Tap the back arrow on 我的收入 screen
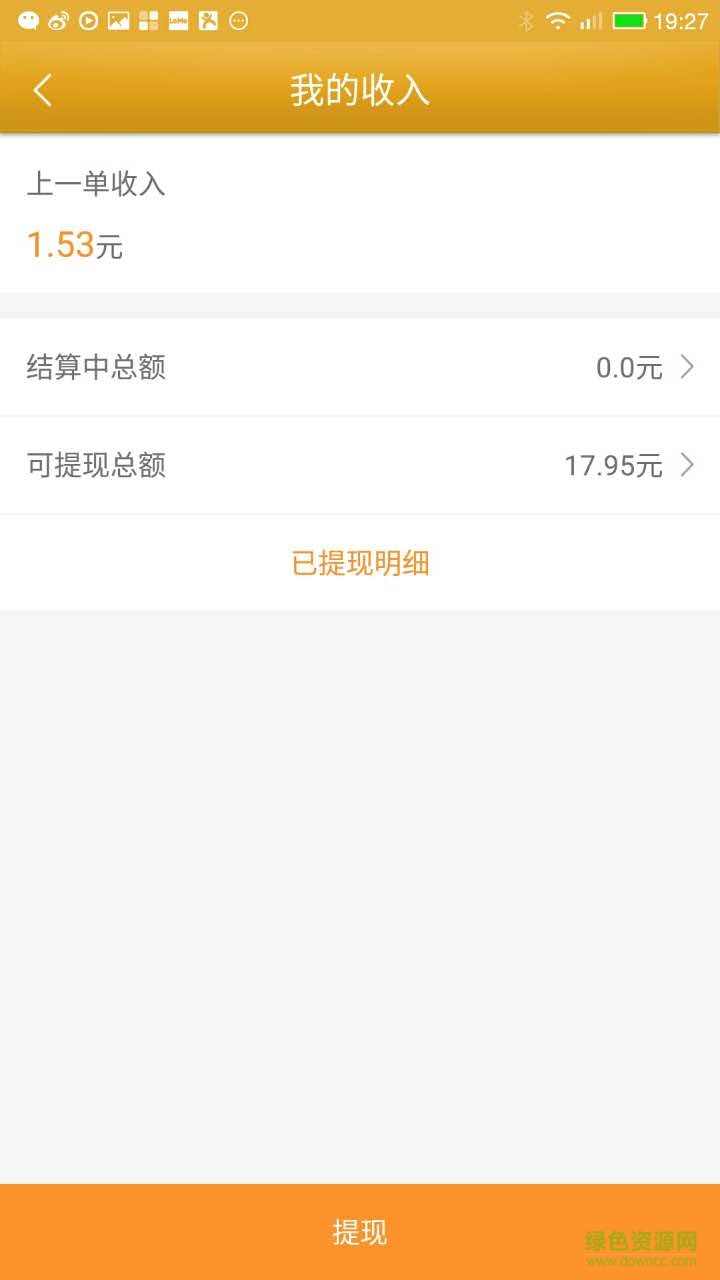720x1280 pixels. 42,89
